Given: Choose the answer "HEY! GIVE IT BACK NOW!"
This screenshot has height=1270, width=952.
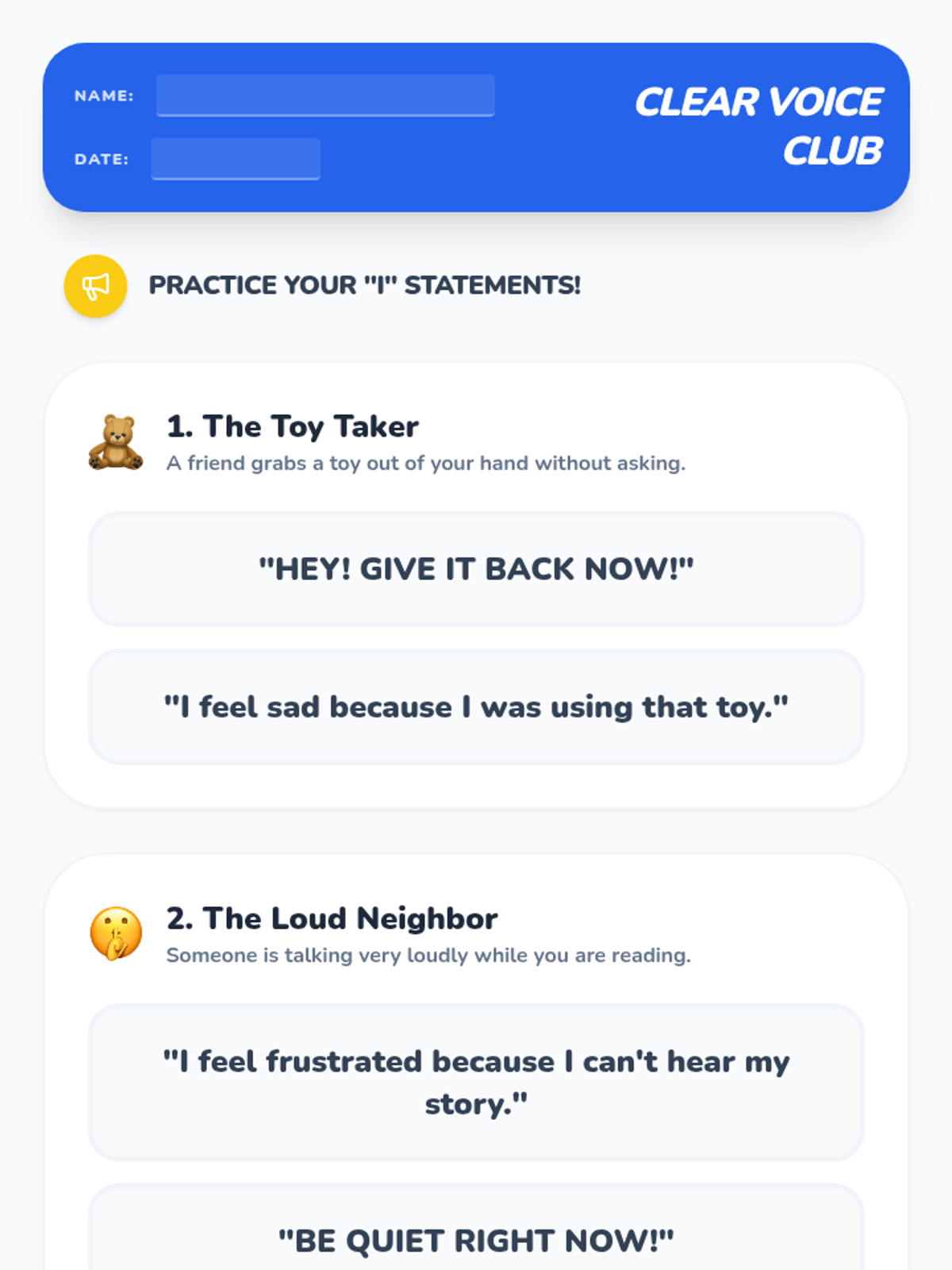Looking at the screenshot, I should pyautogui.click(x=476, y=569).
